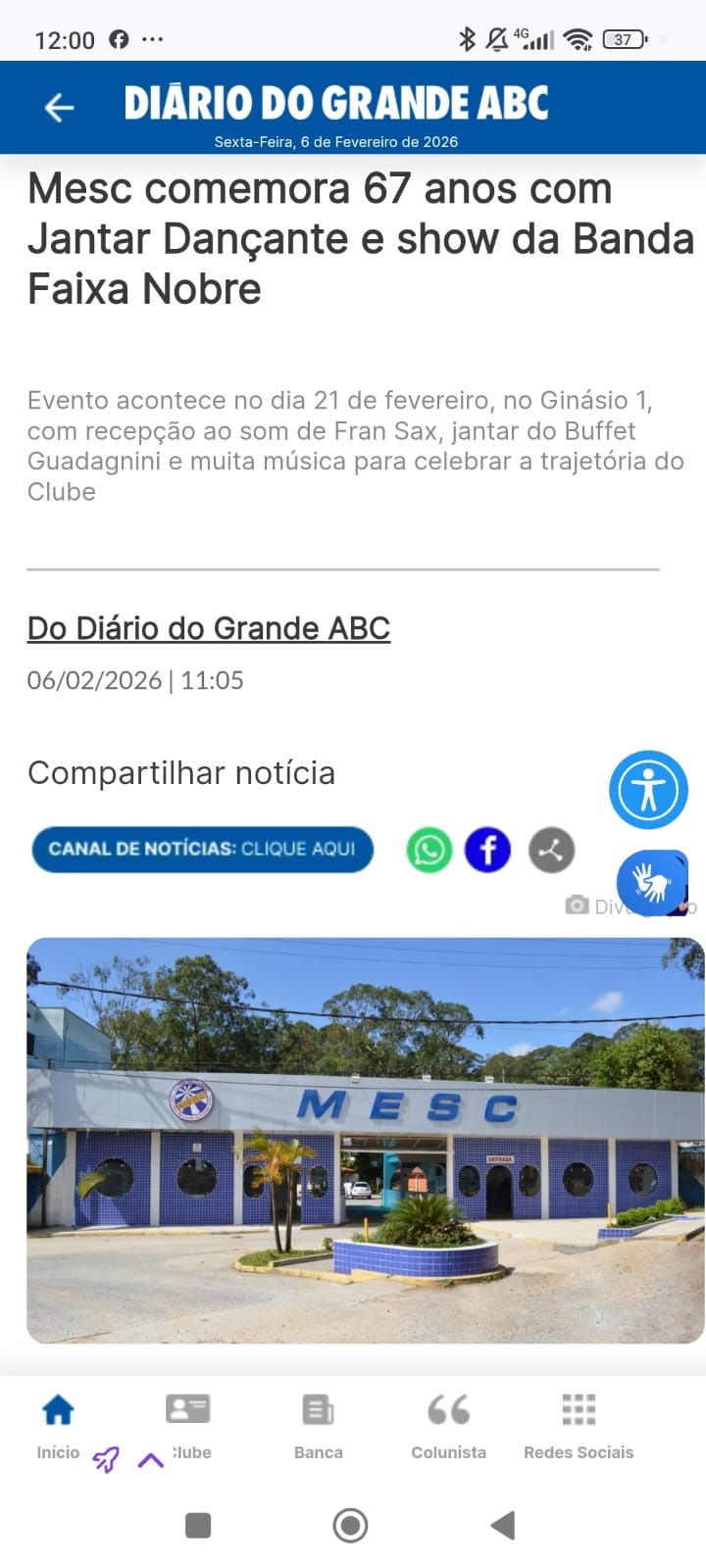Go back using the header arrow
Viewport: 706px width, 1568px height.
coord(60,107)
